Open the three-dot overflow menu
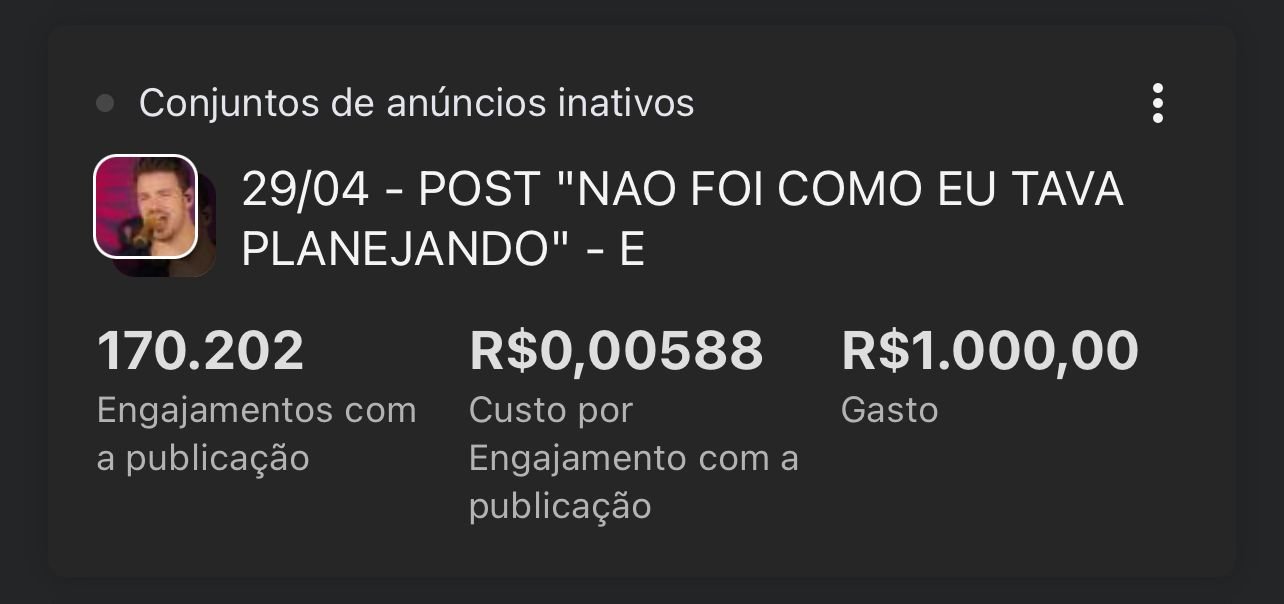The width and height of the screenshot is (1284, 604). 1157,103
